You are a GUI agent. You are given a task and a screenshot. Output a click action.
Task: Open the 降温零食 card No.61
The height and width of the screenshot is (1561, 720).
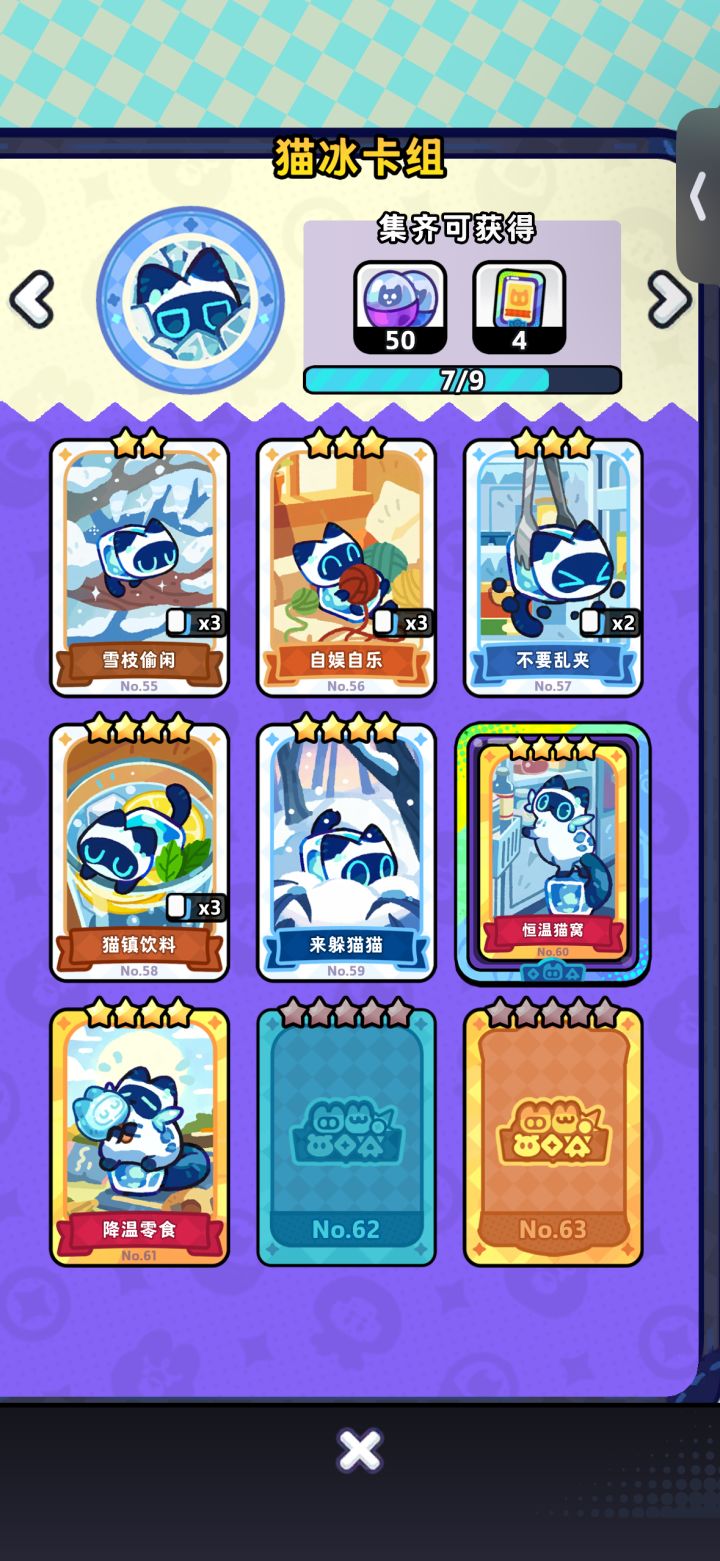coord(140,1137)
